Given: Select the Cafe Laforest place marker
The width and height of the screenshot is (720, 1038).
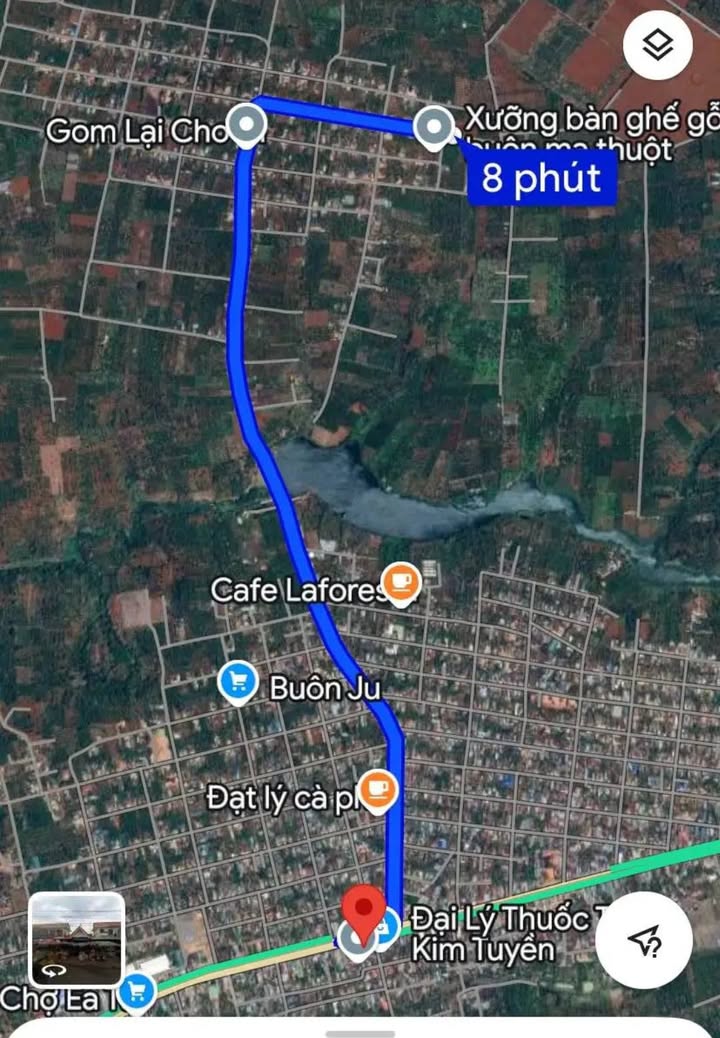Looking at the screenshot, I should (402, 583).
